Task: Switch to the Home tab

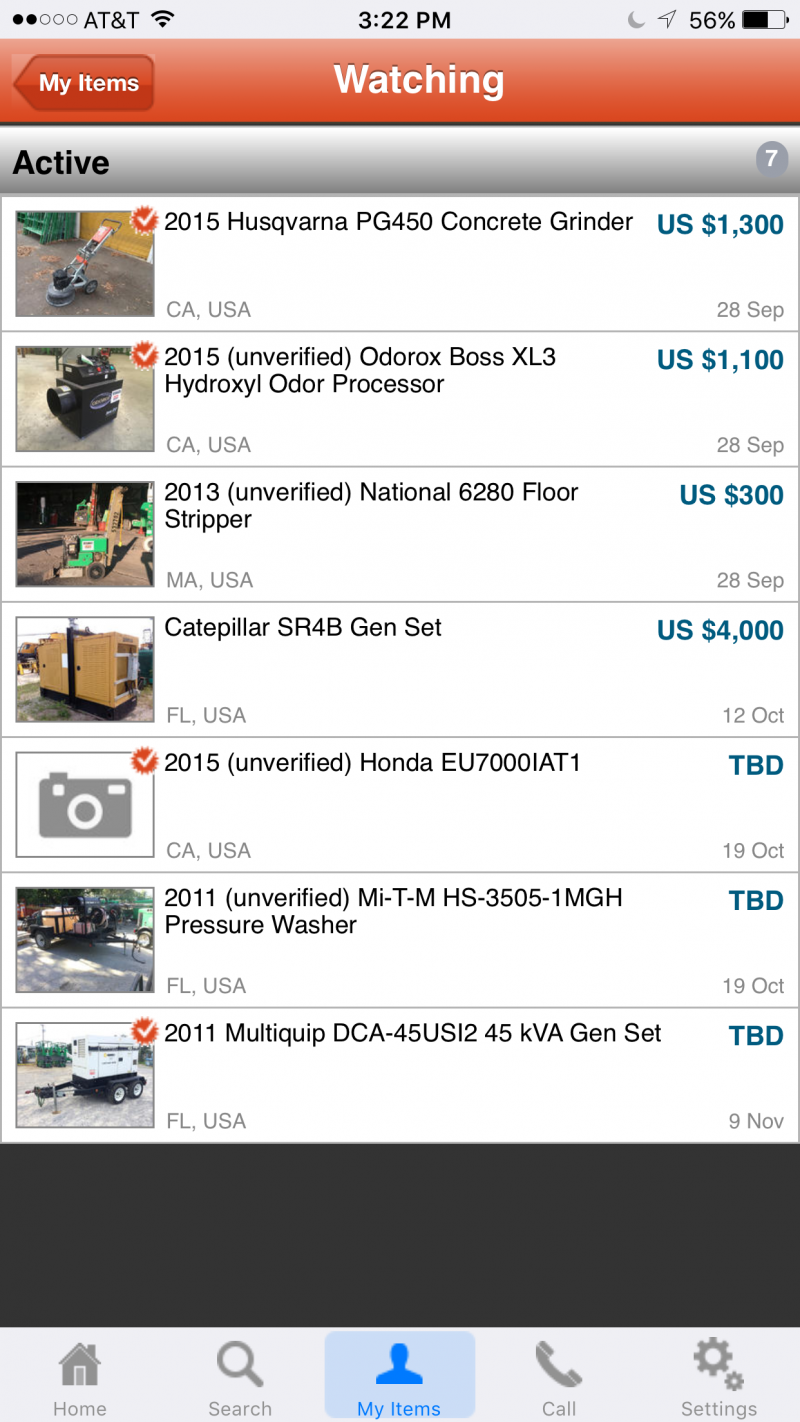Action: tap(80, 1378)
